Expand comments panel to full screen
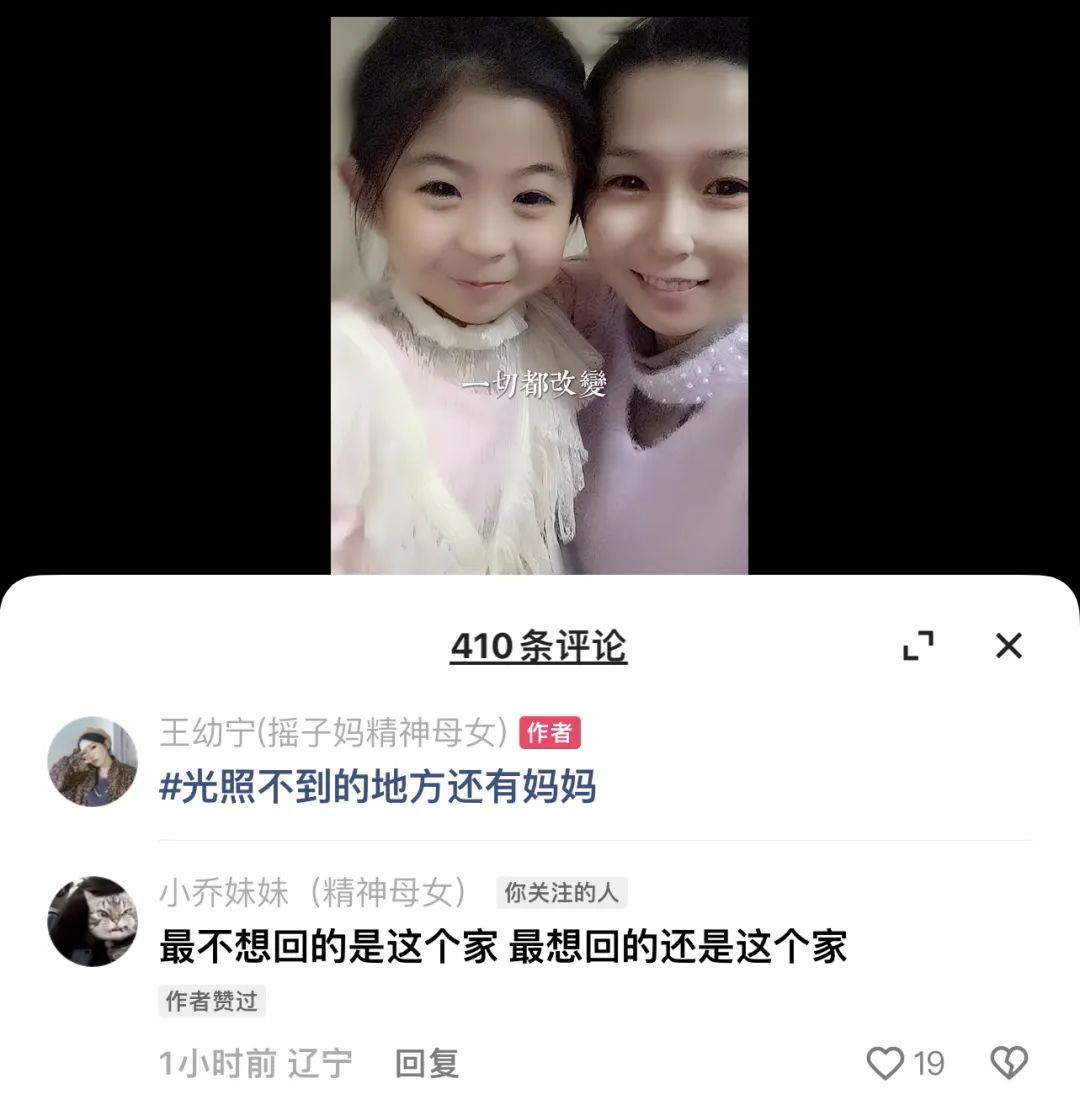 [918, 646]
